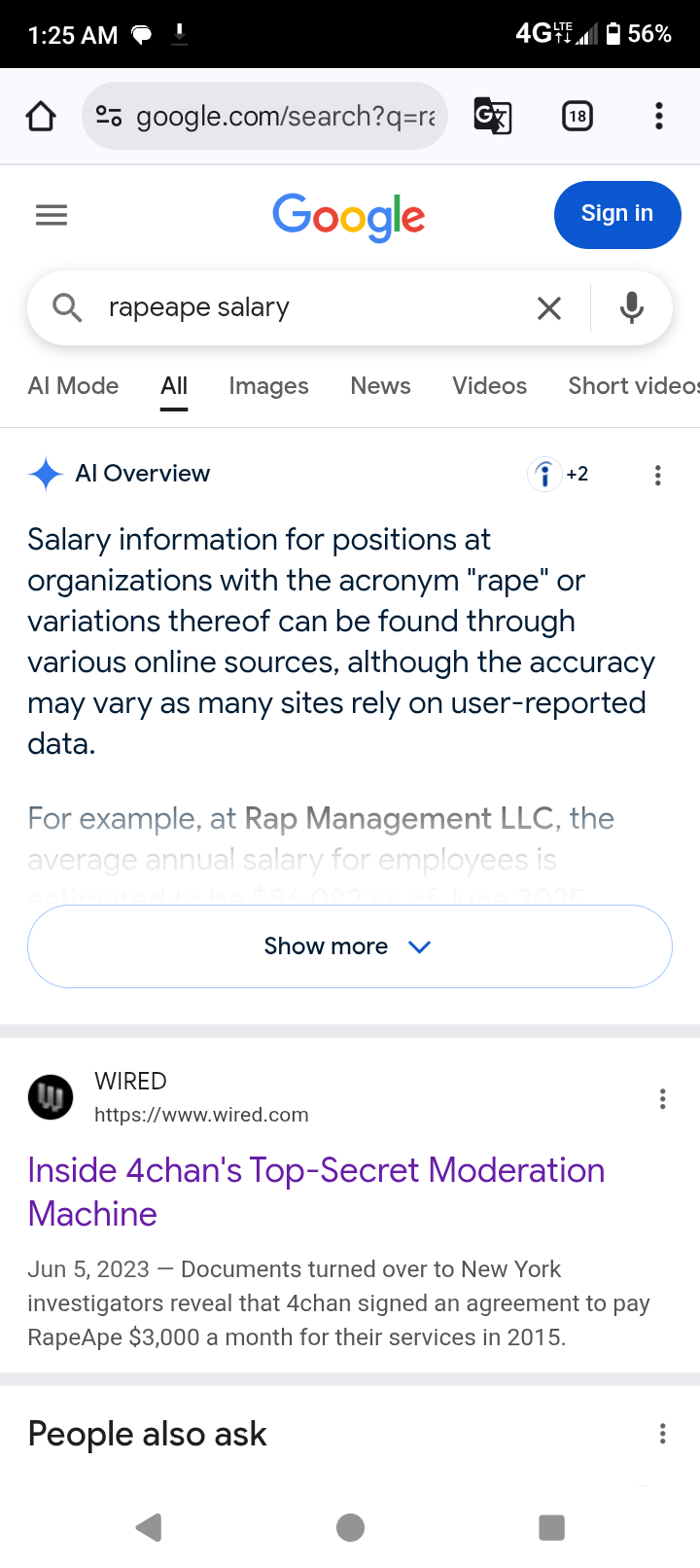
Task: Open AI Overview options menu
Action: (658, 475)
